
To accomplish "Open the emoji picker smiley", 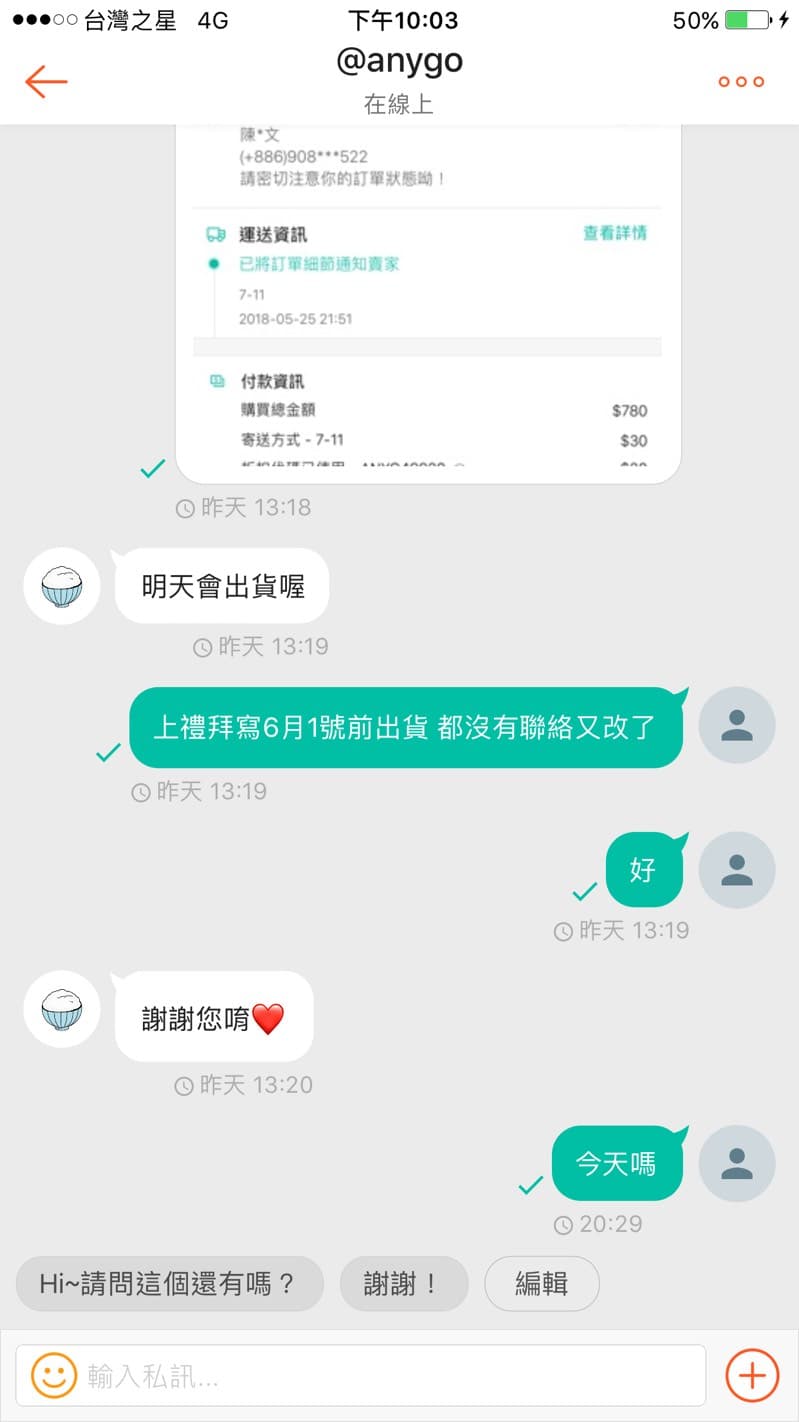I will pyautogui.click(x=54, y=1376).
